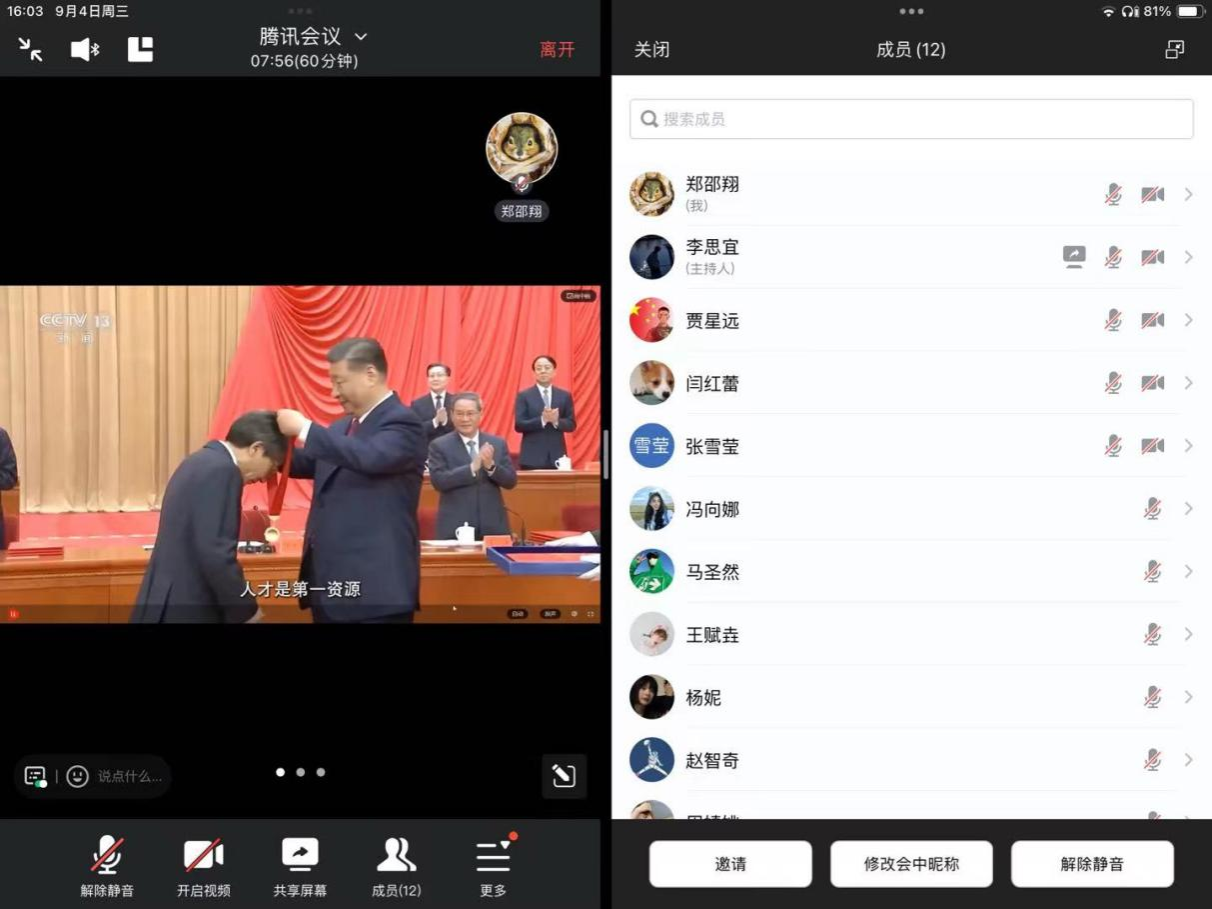Open the annotation pencil tool
The height and width of the screenshot is (909, 1212).
pos(564,776)
